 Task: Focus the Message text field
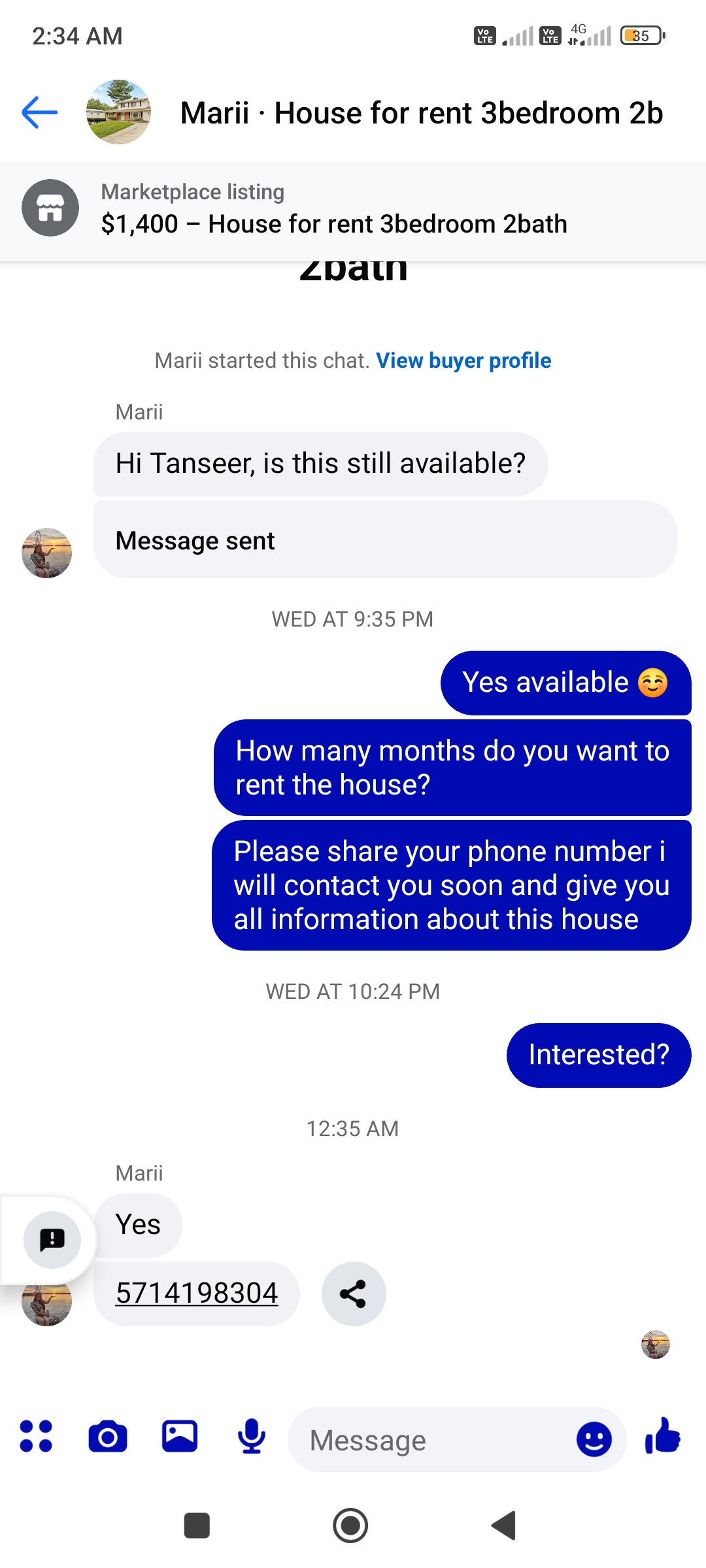click(x=431, y=1440)
